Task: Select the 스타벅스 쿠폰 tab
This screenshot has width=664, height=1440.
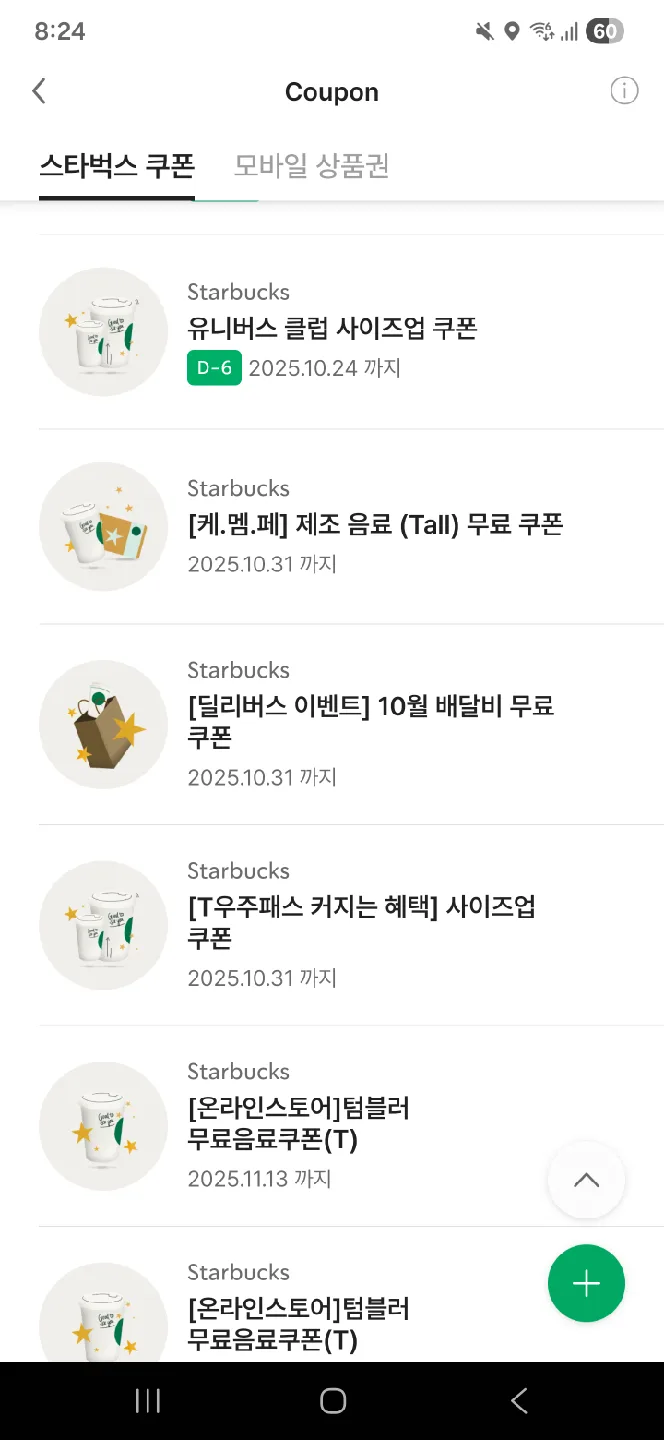Action: click(x=117, y=165)
